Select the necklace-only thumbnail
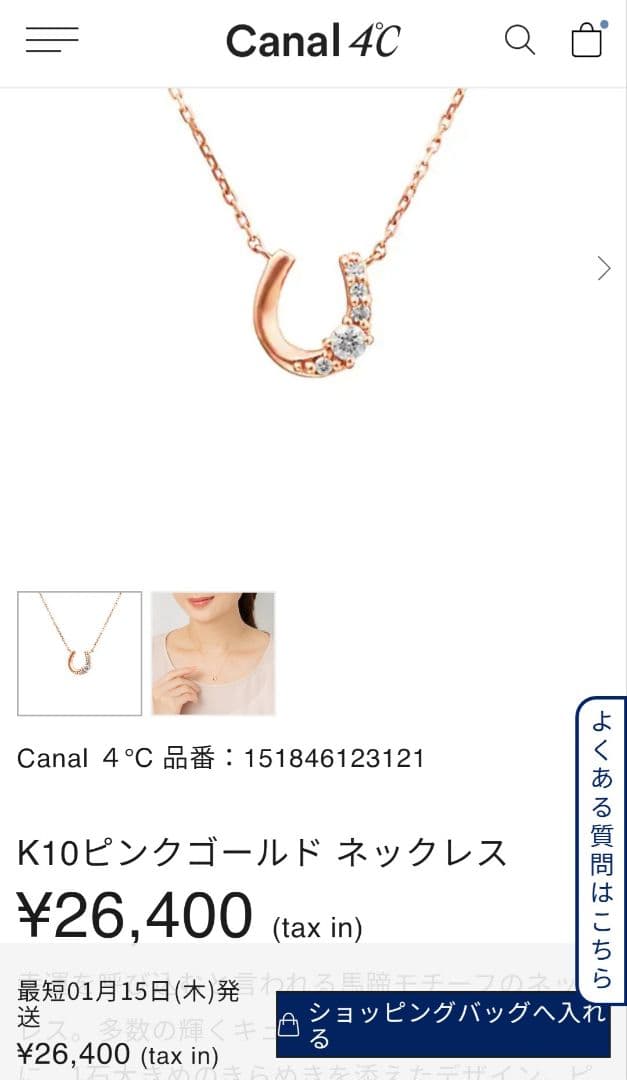 click(x=80, y=654)
